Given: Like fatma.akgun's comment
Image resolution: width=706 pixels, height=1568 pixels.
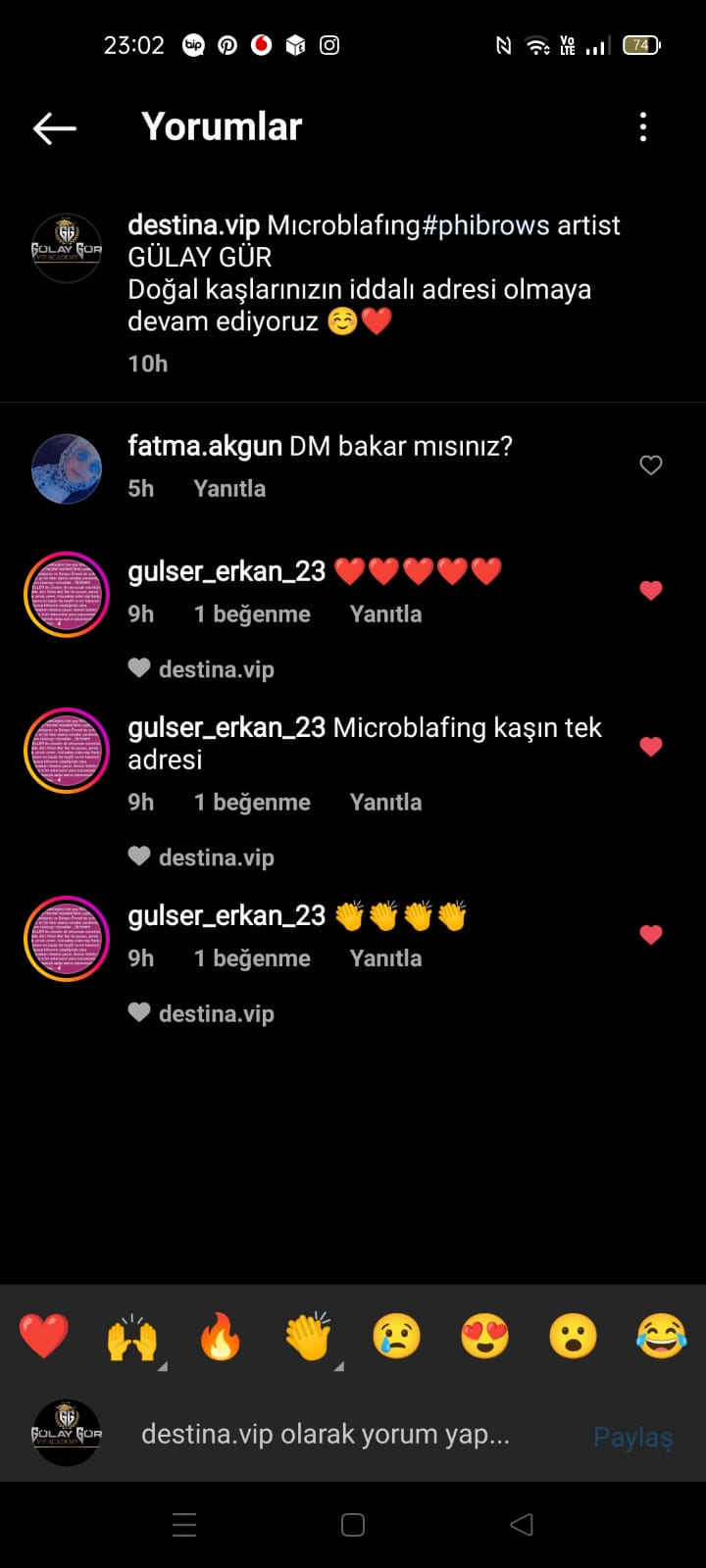Looking at the screenshot, I should tap(651, 465).
